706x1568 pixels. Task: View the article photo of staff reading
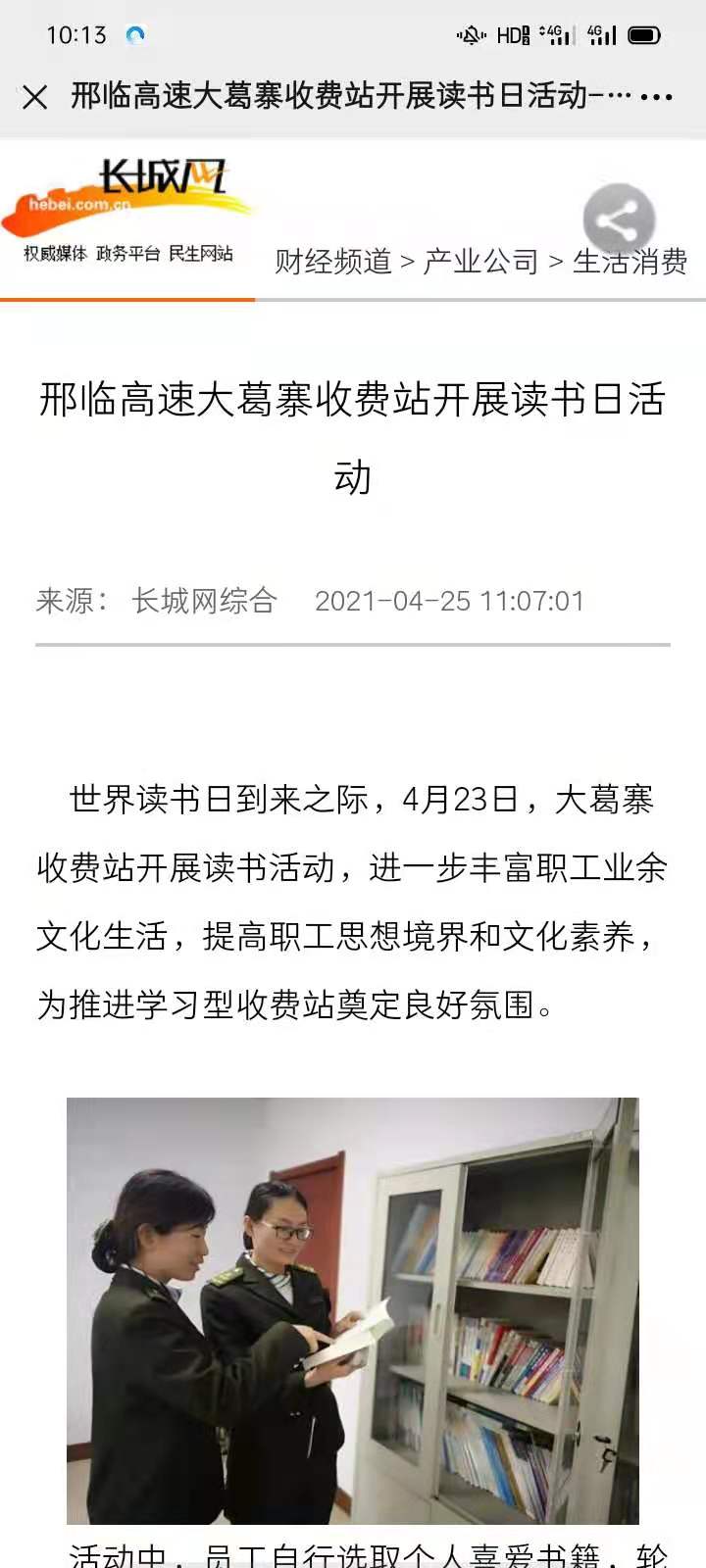pos(353,1310)
